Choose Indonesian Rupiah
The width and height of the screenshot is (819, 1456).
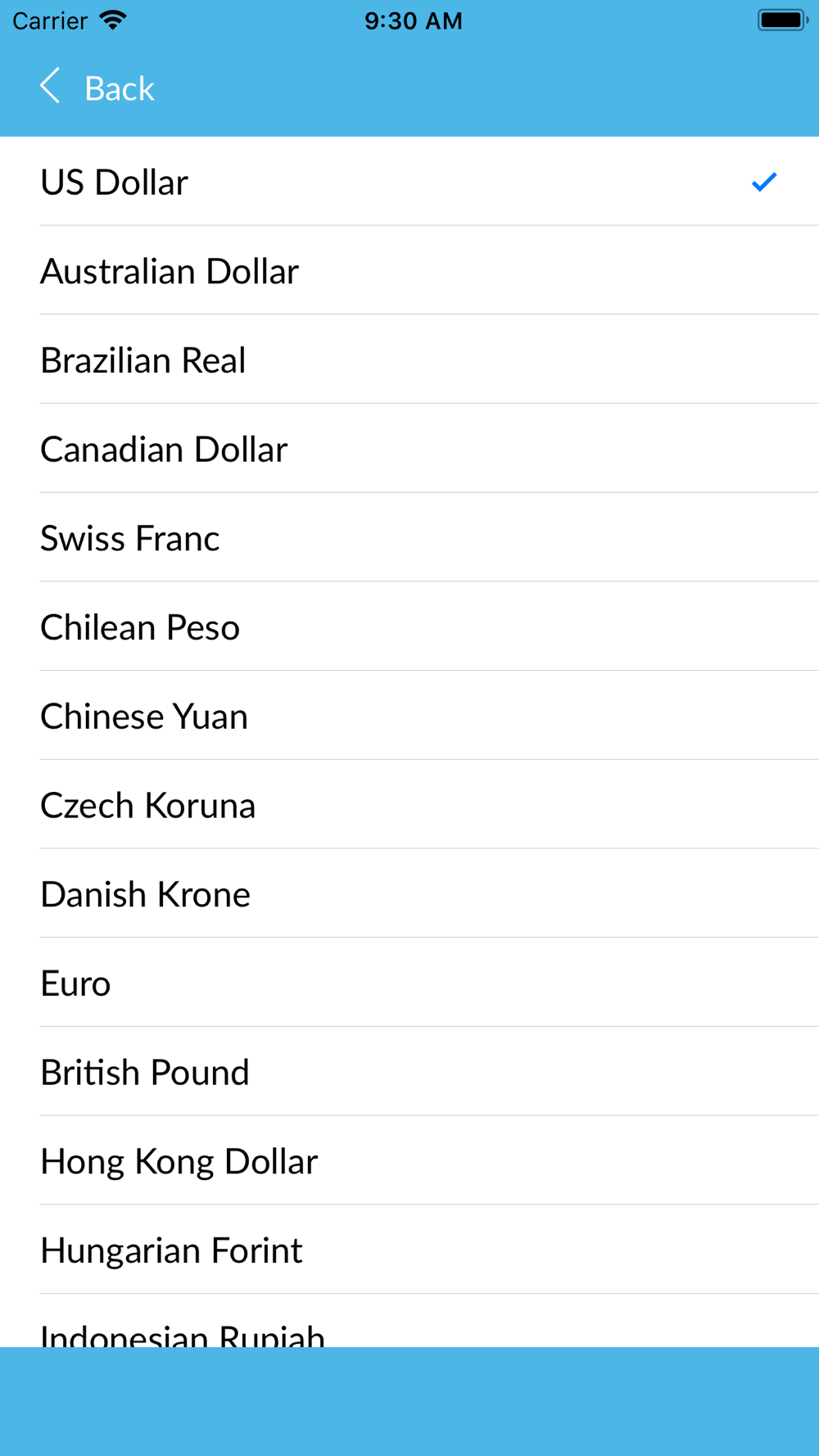[409, 1321]
